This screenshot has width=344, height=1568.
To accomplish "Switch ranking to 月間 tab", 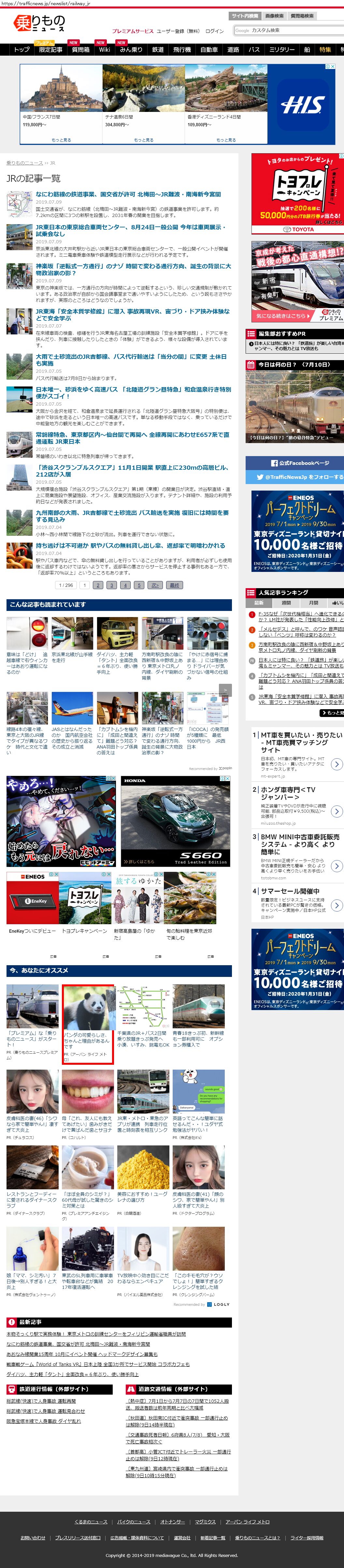I will [313, 602].
